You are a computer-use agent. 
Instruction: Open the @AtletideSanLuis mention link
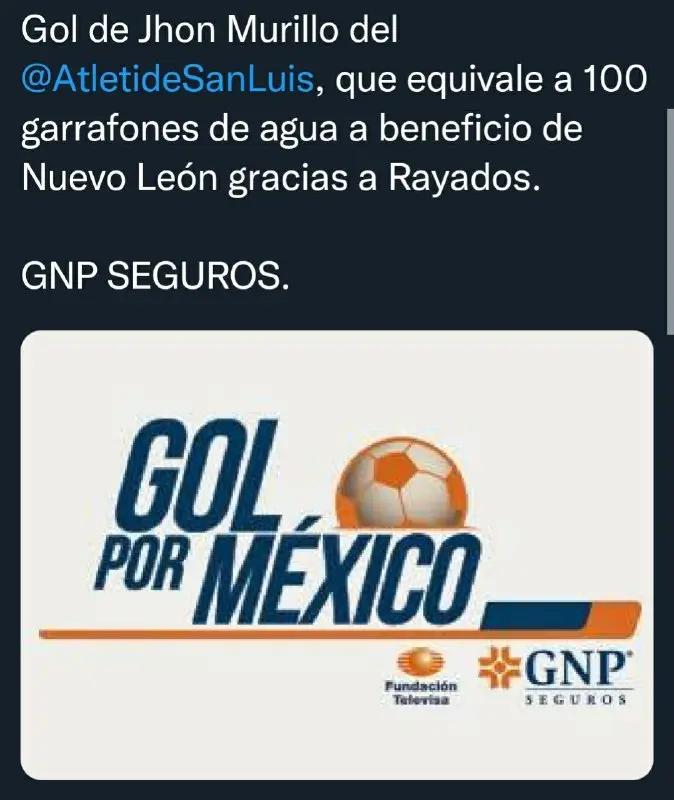click(x=168, y=82)
